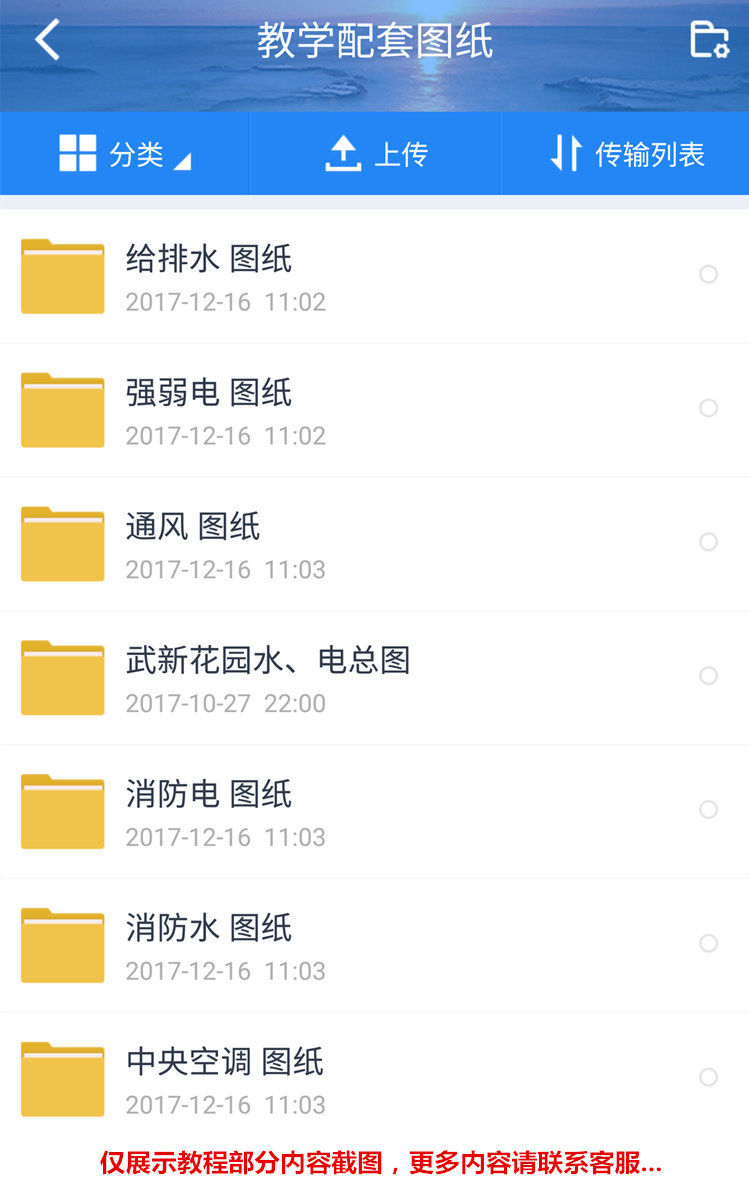Click the grid icon beside 分类

point(77,152)
